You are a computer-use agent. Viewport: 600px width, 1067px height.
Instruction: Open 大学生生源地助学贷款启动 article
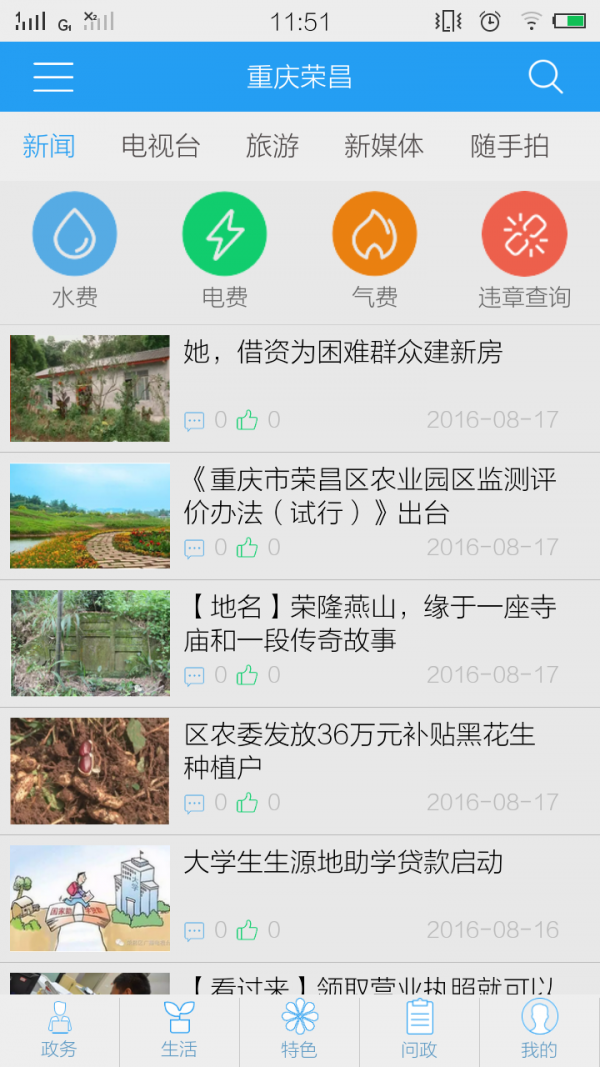point(342,862)
